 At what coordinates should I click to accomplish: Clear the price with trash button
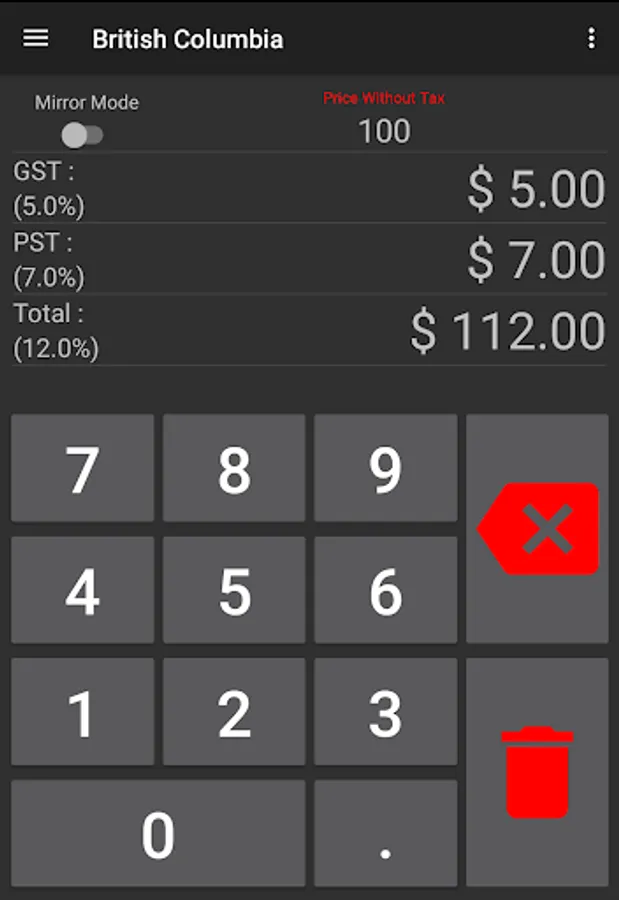[538, 772]
